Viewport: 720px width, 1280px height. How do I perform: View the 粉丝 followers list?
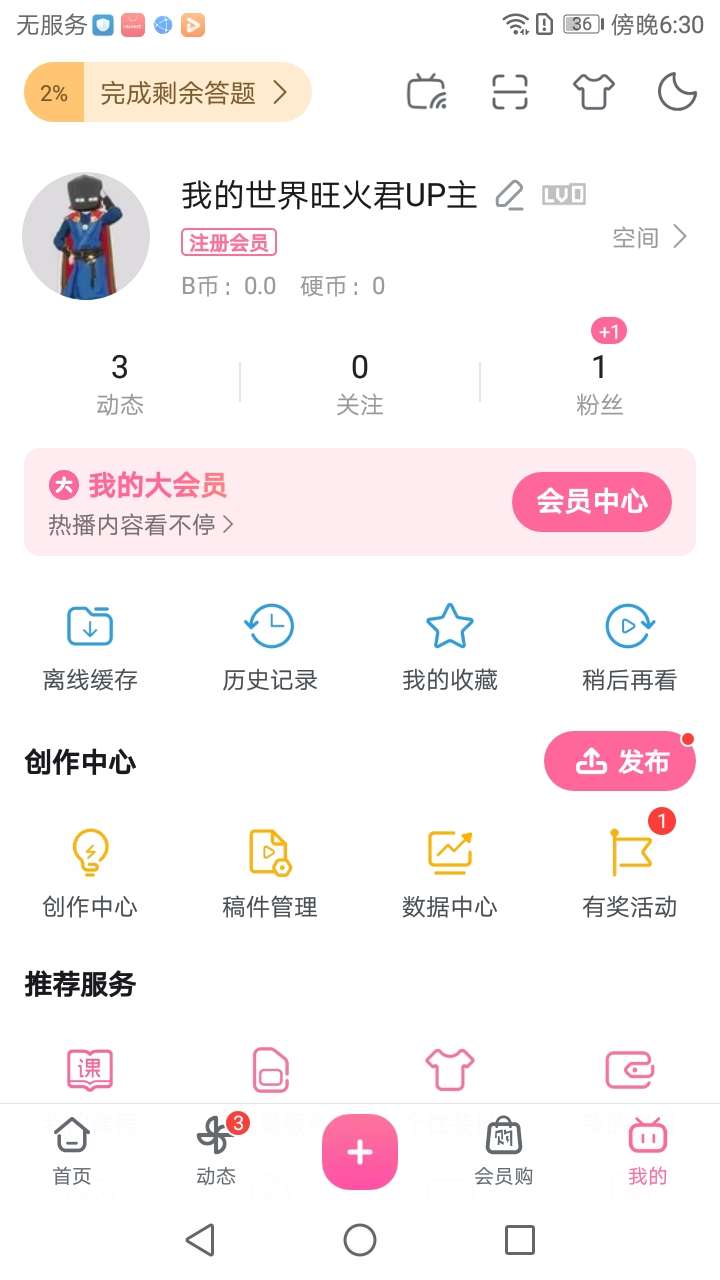pos(599,383)
